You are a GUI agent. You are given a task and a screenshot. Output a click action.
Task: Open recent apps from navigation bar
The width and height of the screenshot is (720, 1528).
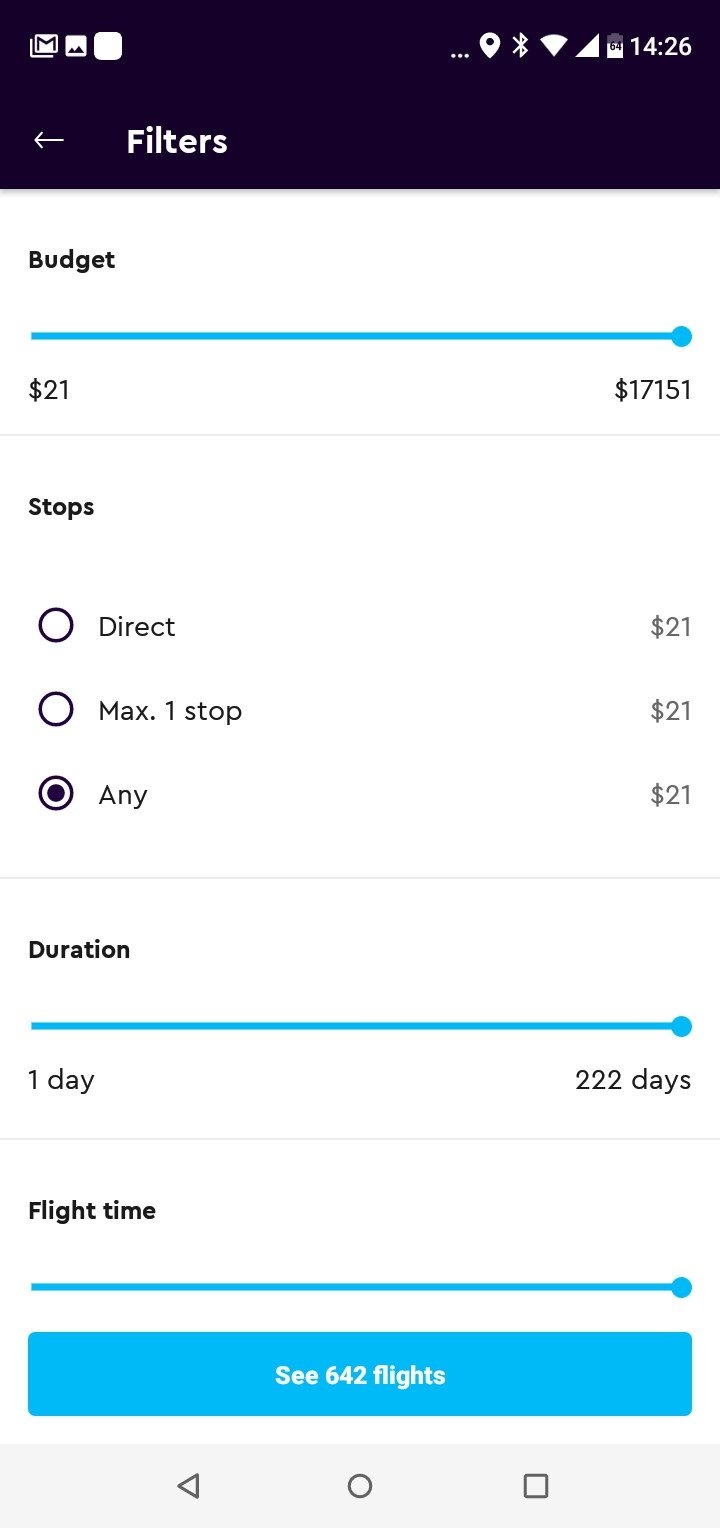click(536, 1486)
